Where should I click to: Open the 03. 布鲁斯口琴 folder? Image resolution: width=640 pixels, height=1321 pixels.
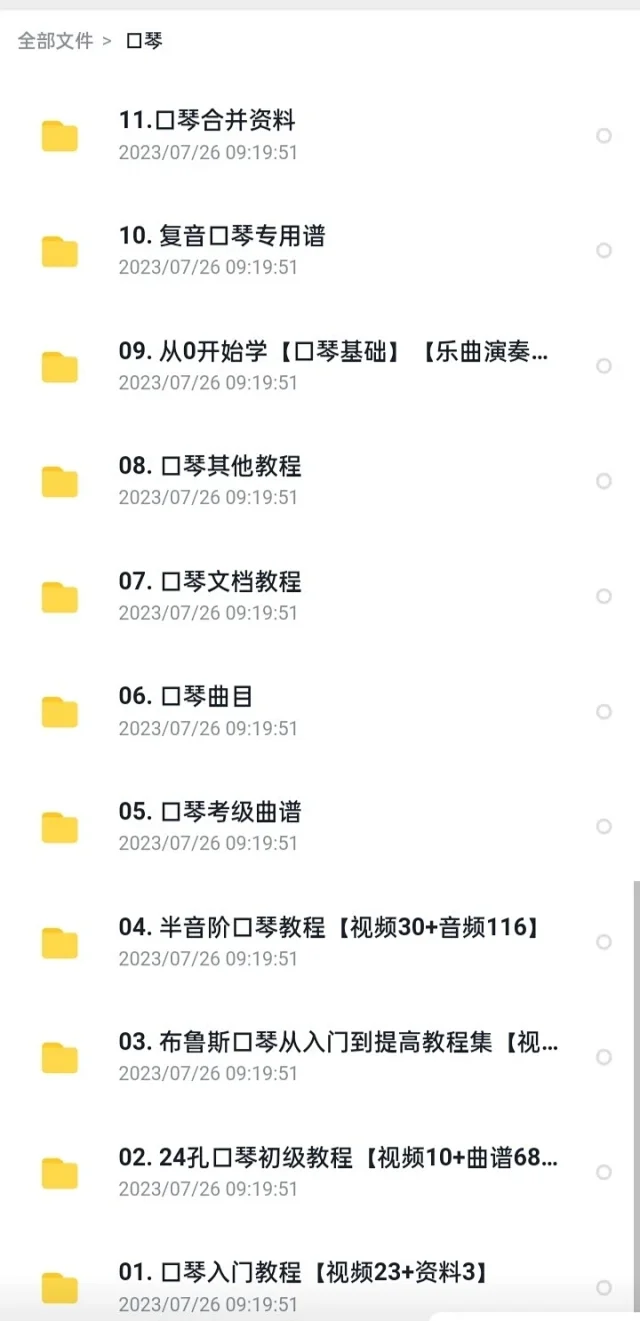[x=338, y=1043]
